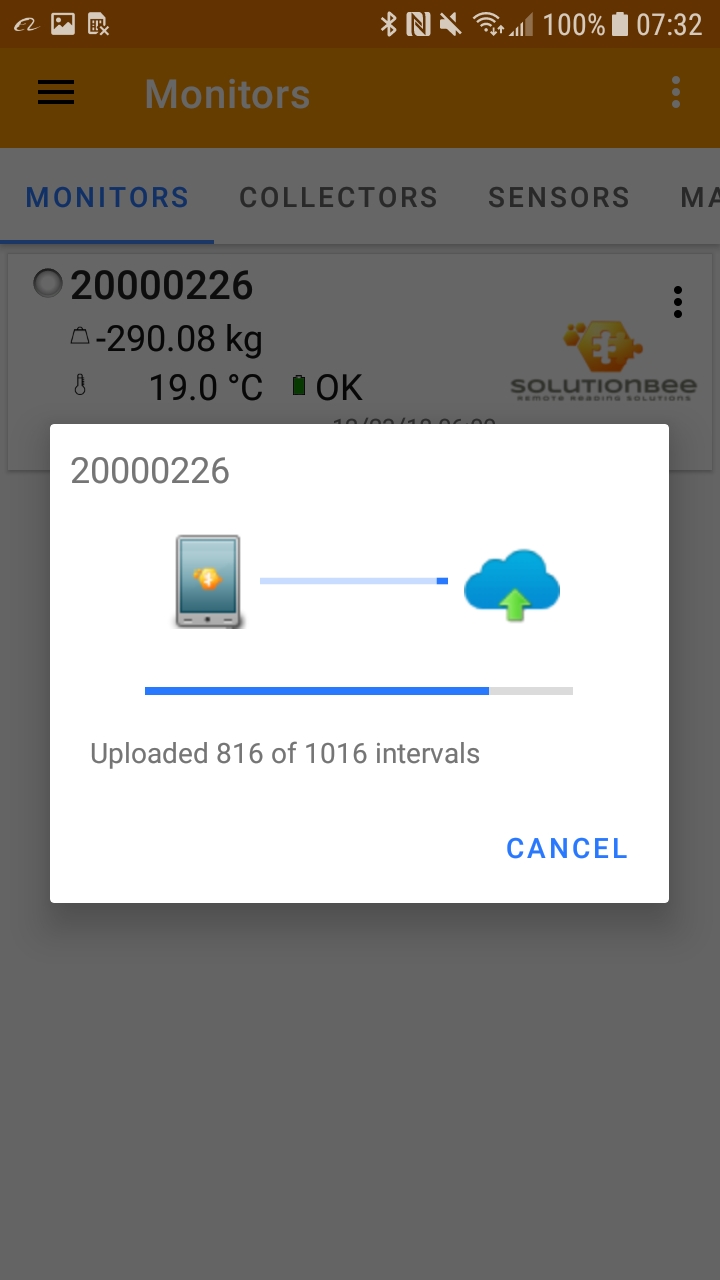Open the navigation drawer menu
Image resolution: width=720 pixels, height=1280 pixels.
click(56, 93)
